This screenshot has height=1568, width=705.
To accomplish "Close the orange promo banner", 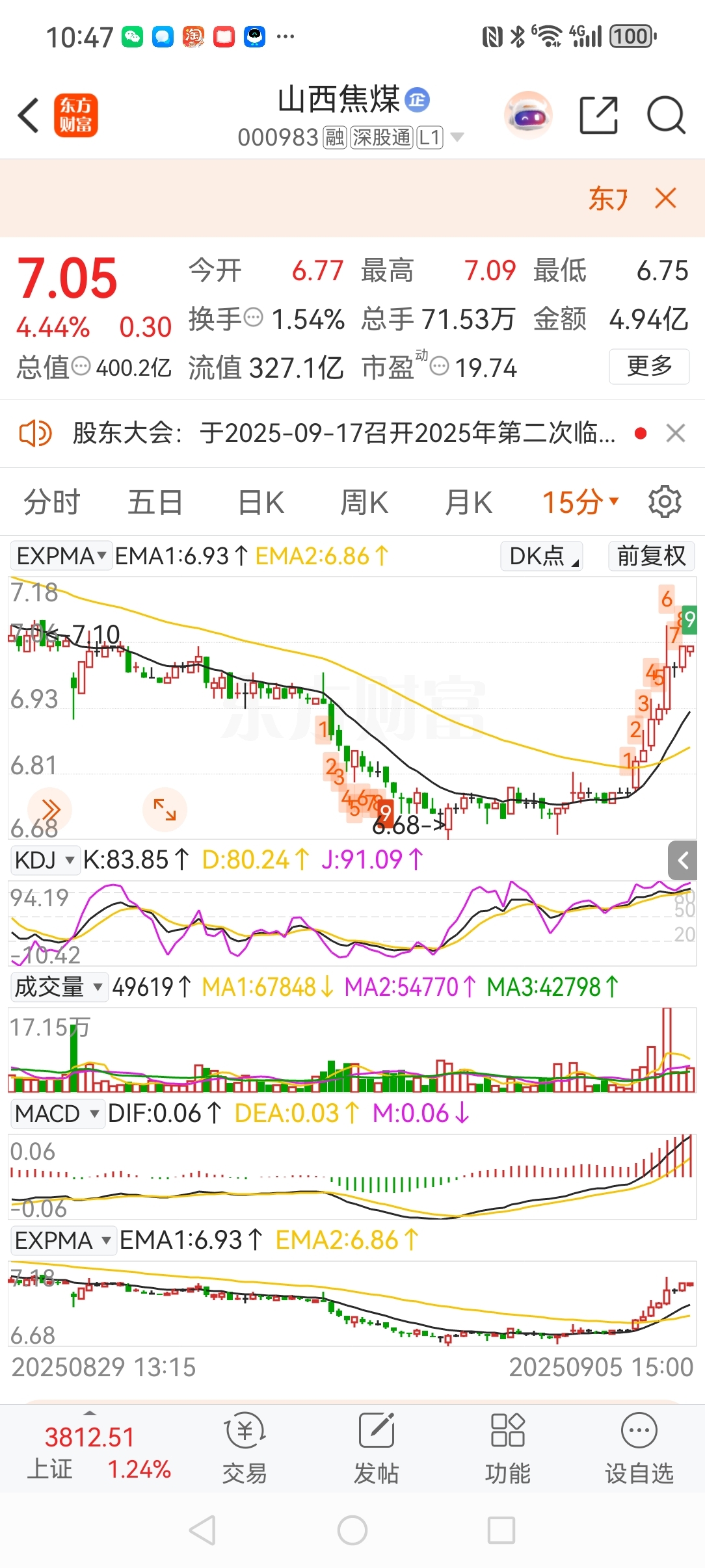I will [666, 198].
